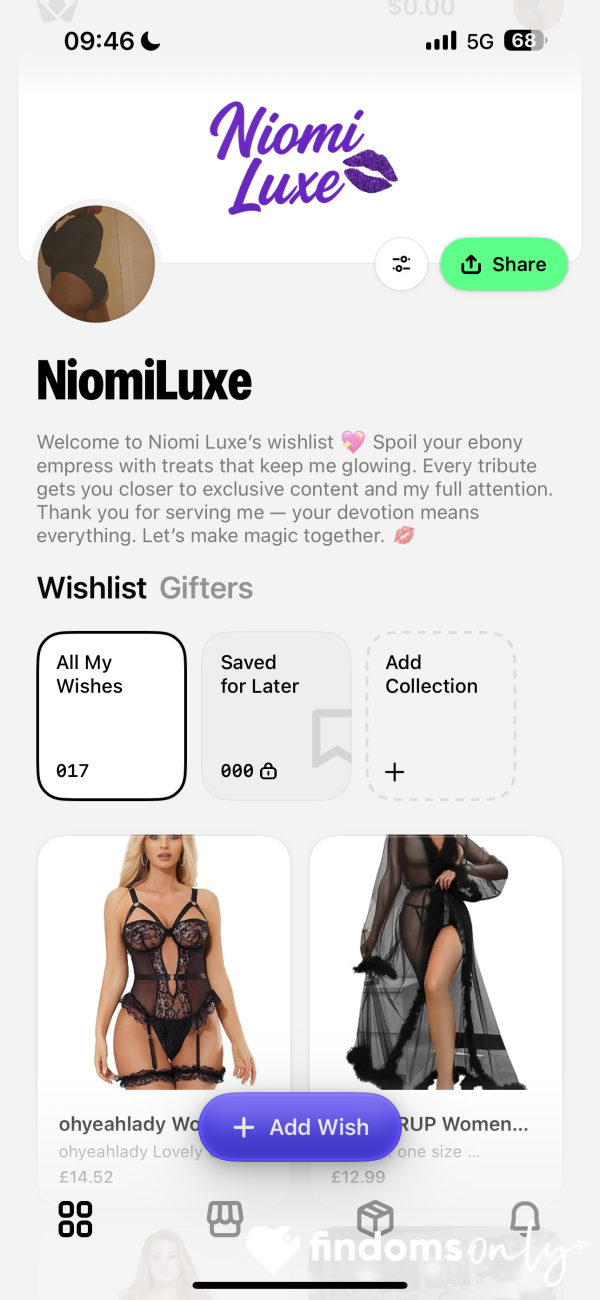Open the profile settings sliders icon
Image resolution: width=600 pixels, height=1300 pixels.
tap(401, 264)
